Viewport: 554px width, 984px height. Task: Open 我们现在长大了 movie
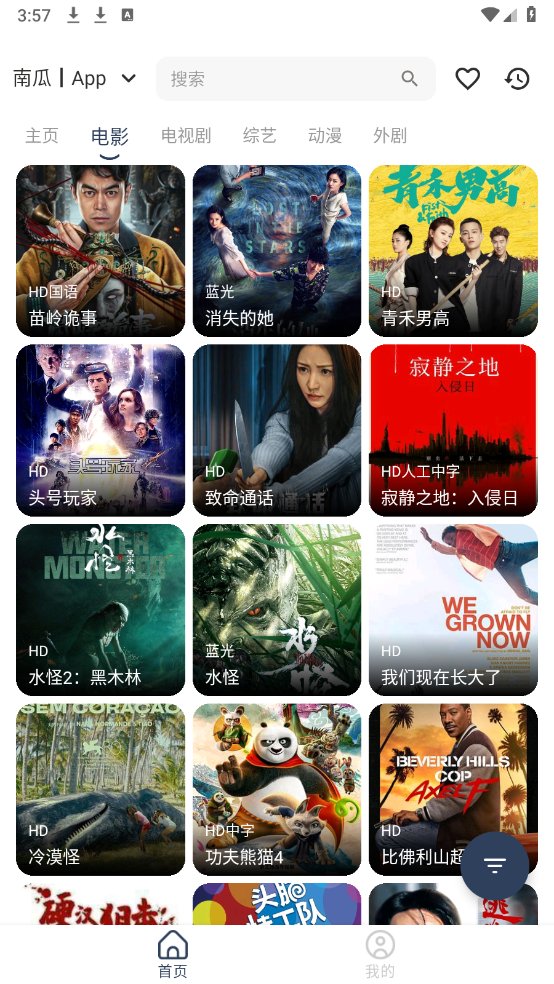tap(453, 610)
